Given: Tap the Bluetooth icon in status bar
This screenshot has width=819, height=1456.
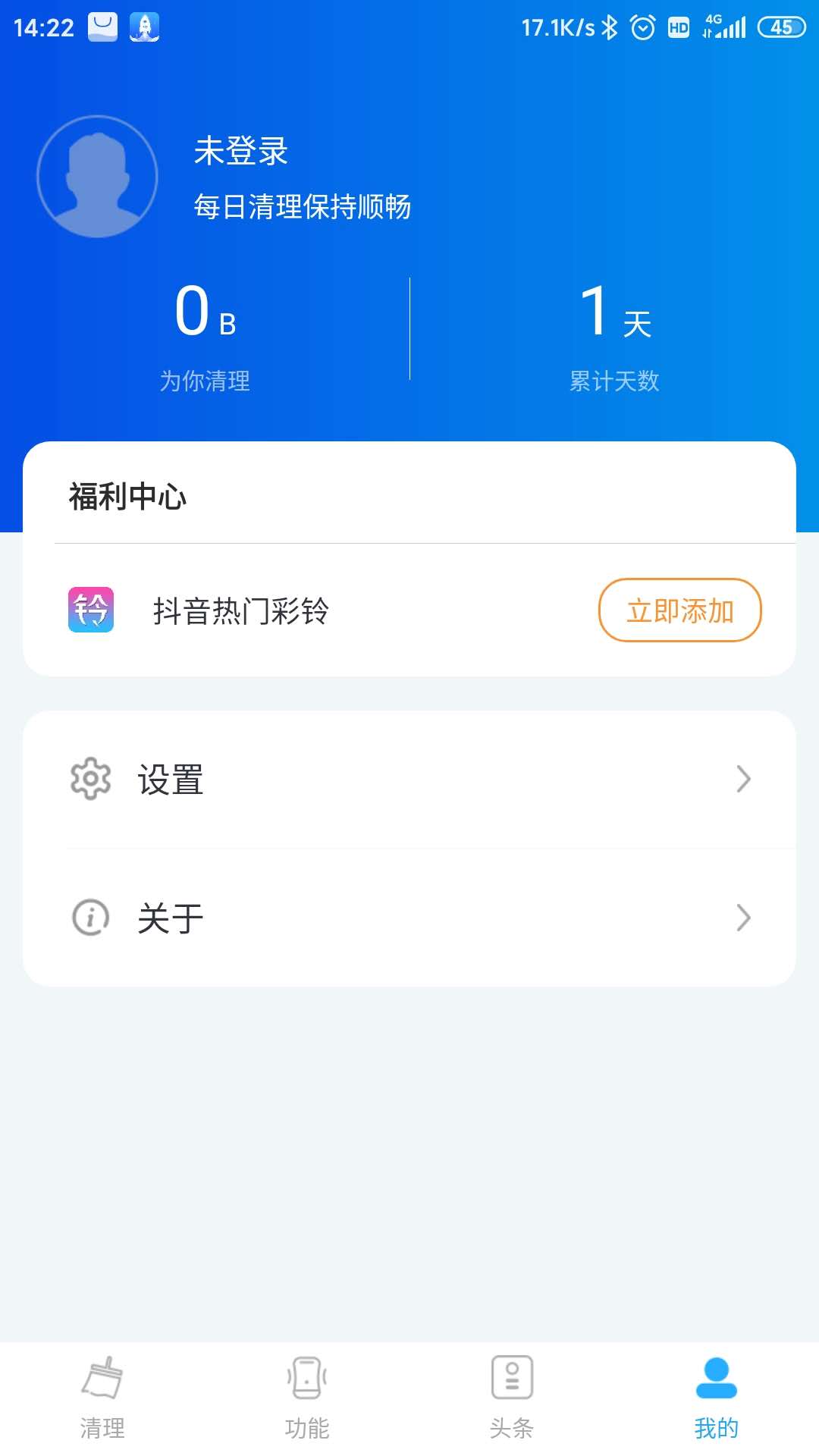Looking at the screenshot, I should pos(611,27).
